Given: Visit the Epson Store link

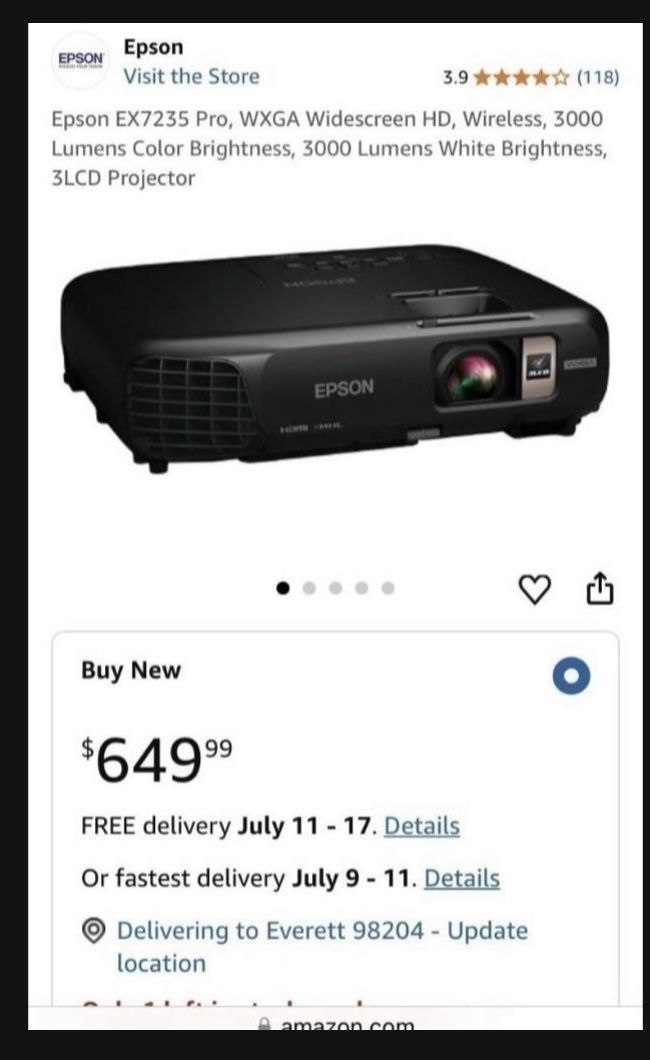Looking at the screenshot, I should (x=190, y=77).
